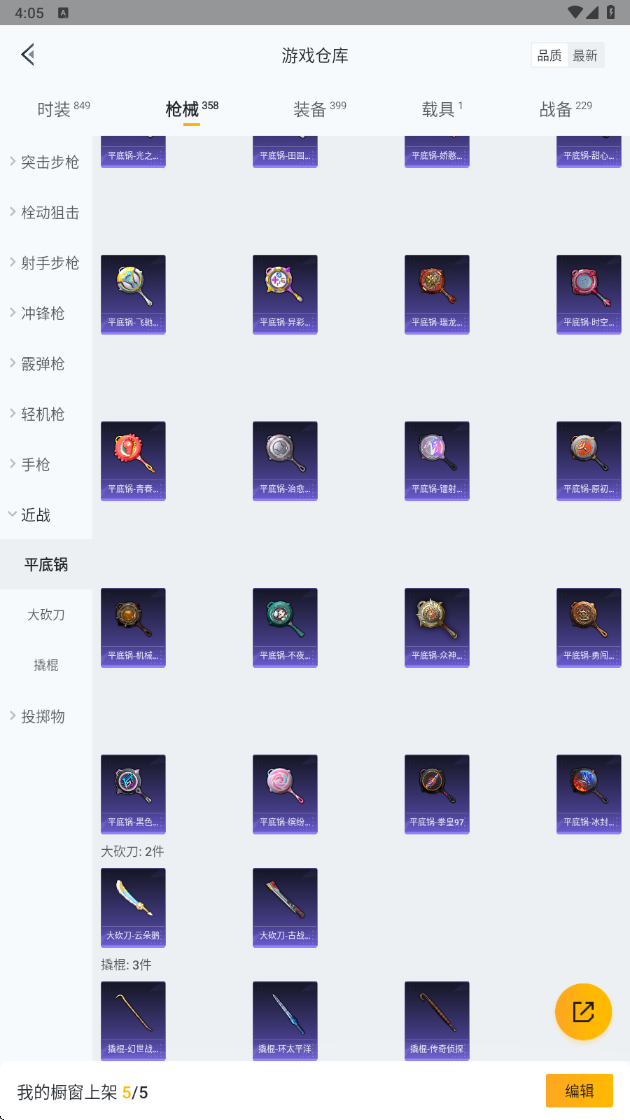Open the 撬棍-传奇侦探 item
This screenshot has height=1120, width=630.
click(437, 1021)
